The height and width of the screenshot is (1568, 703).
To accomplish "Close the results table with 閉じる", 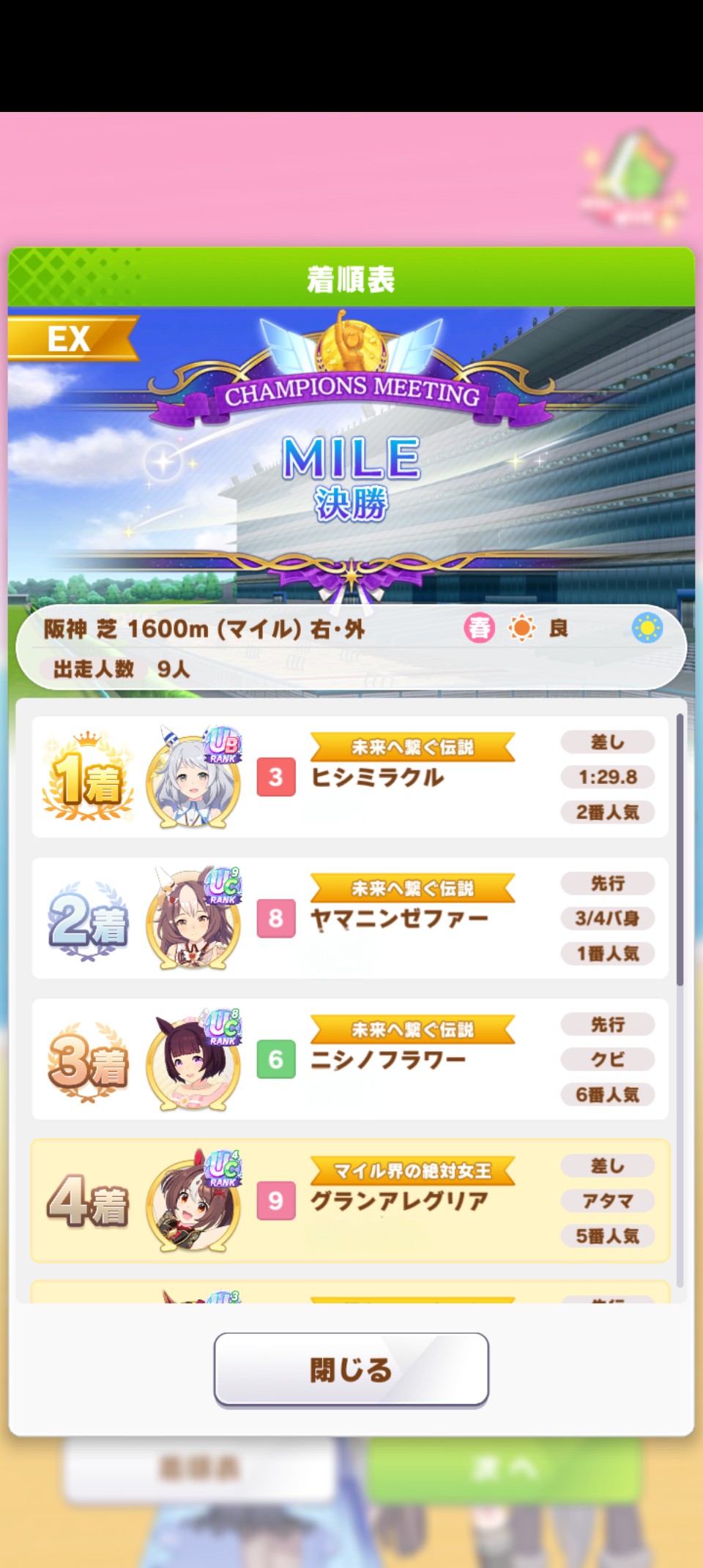I will click(x=351, y=1369).
